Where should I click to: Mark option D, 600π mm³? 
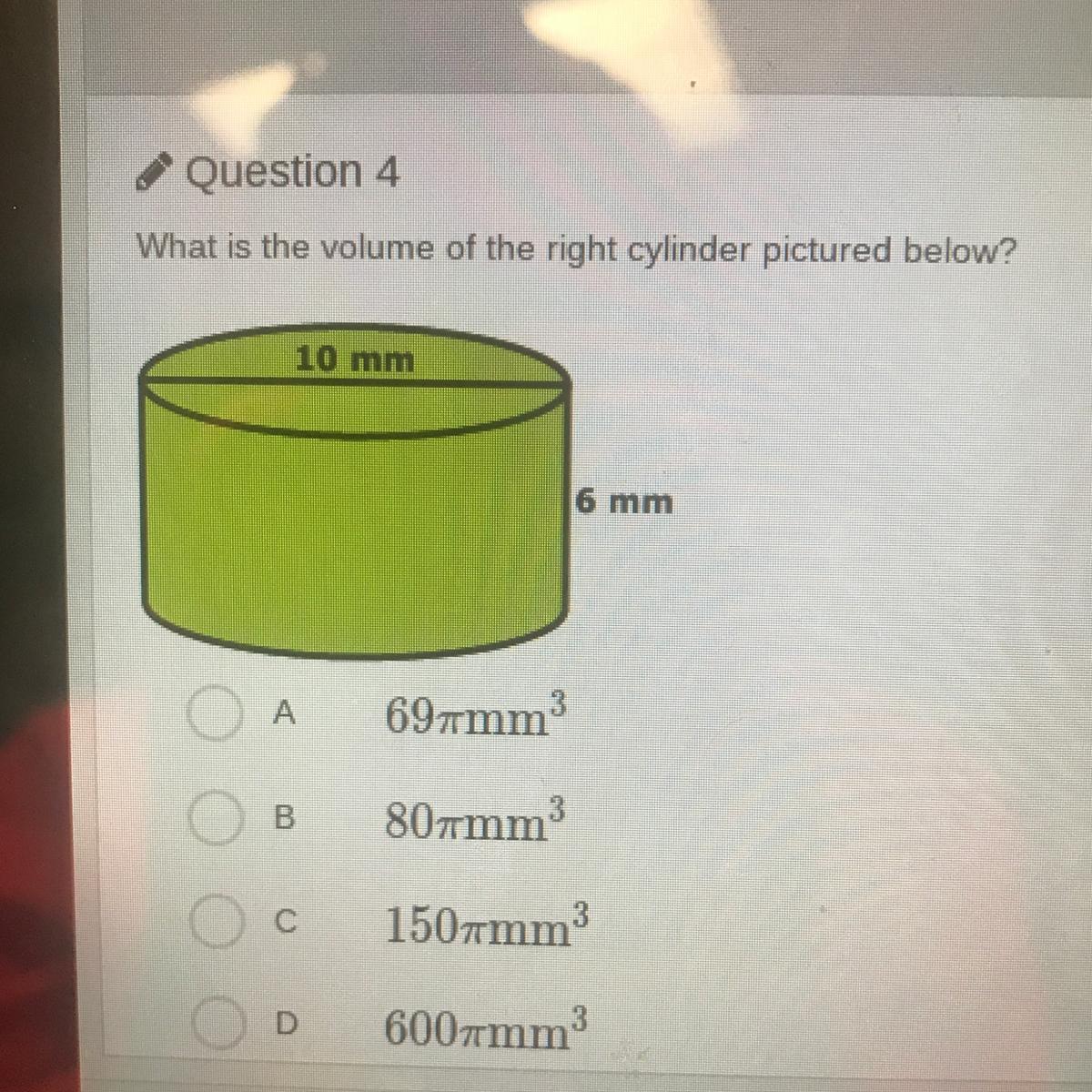pos(212,1025)
